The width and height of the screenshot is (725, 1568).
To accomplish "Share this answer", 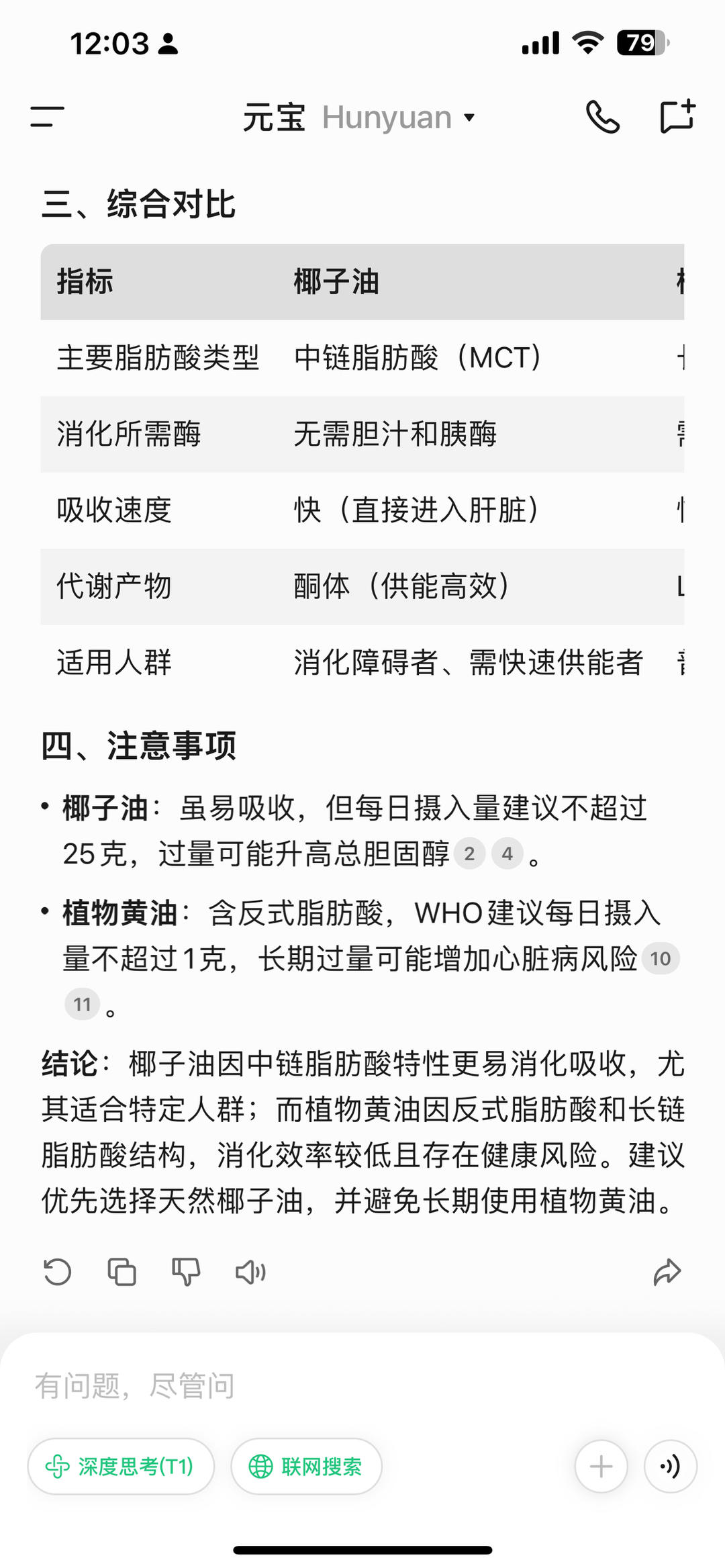I will (x=667, y=1272).
